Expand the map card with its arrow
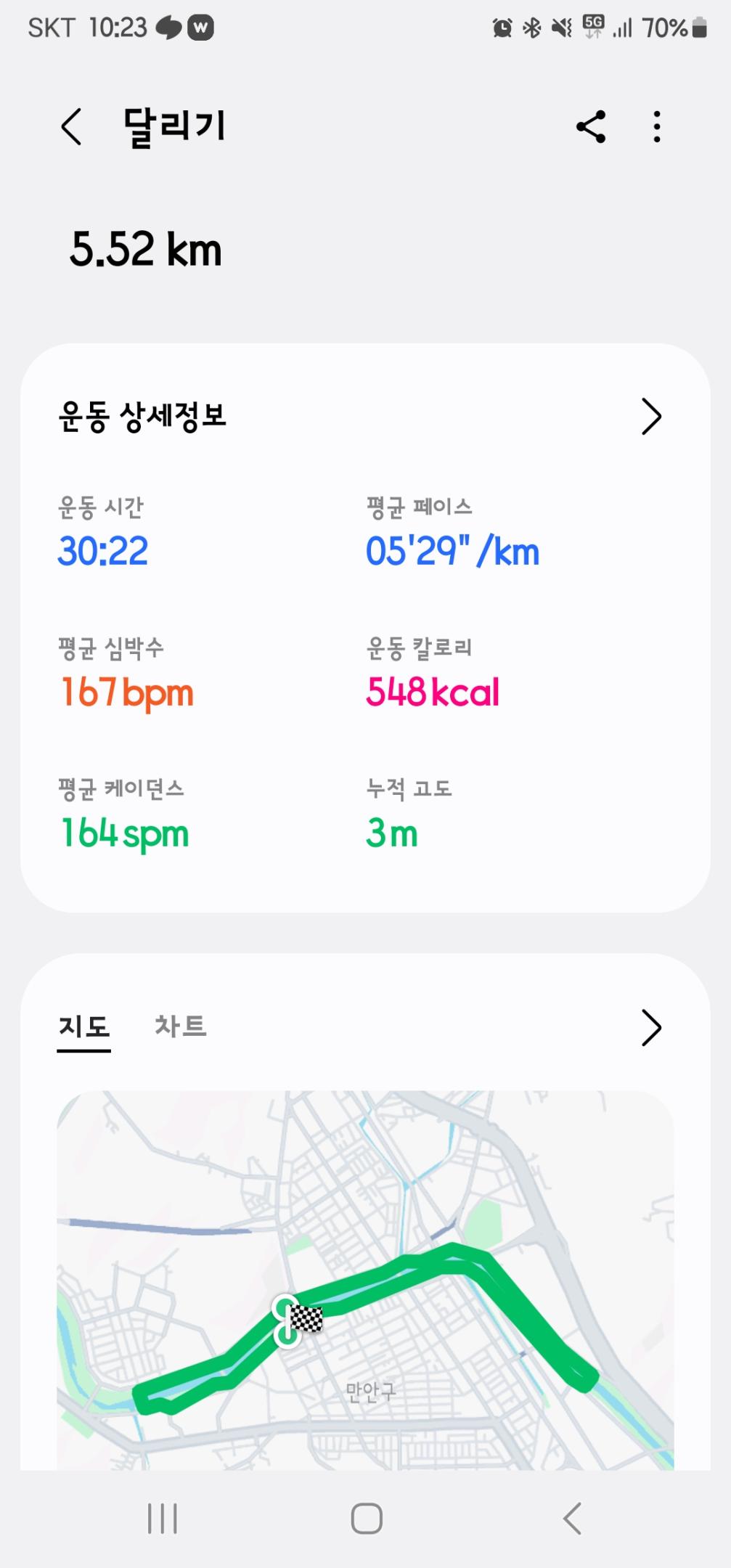 pyautogui.click(x=651, y=1028)
